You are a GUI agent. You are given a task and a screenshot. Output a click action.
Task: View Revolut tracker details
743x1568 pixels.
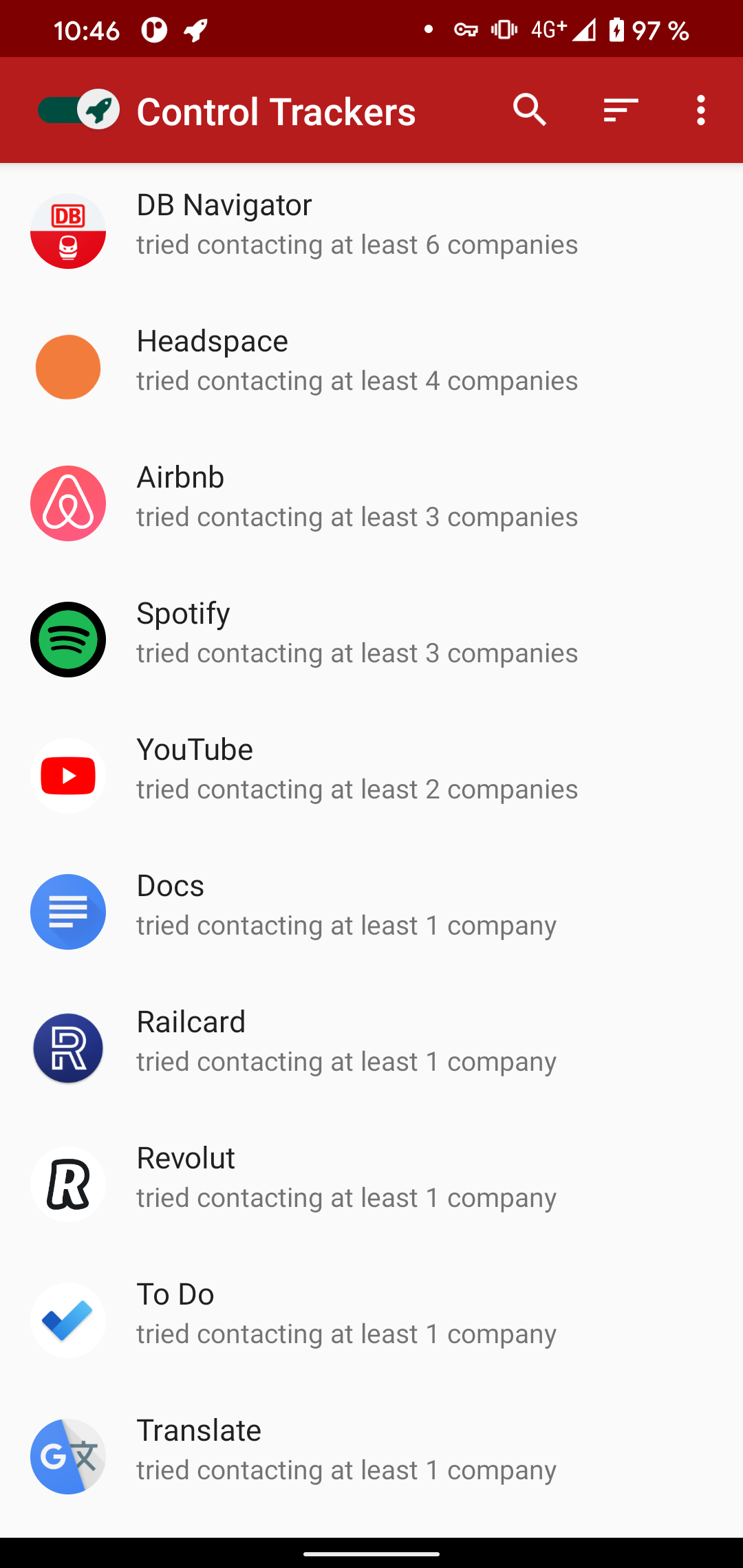(x=371, y=1184)
